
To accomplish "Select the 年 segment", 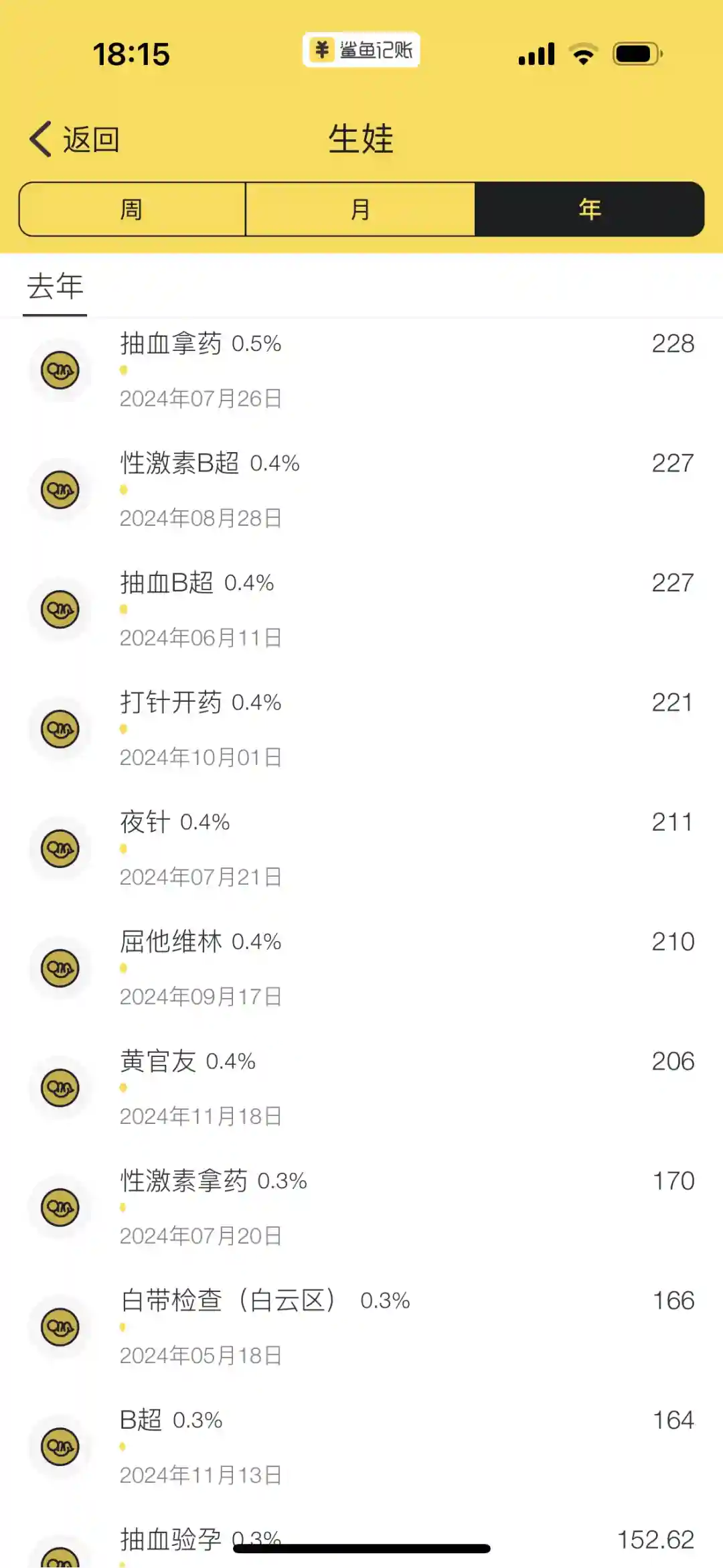I will (x=589, y=210).
